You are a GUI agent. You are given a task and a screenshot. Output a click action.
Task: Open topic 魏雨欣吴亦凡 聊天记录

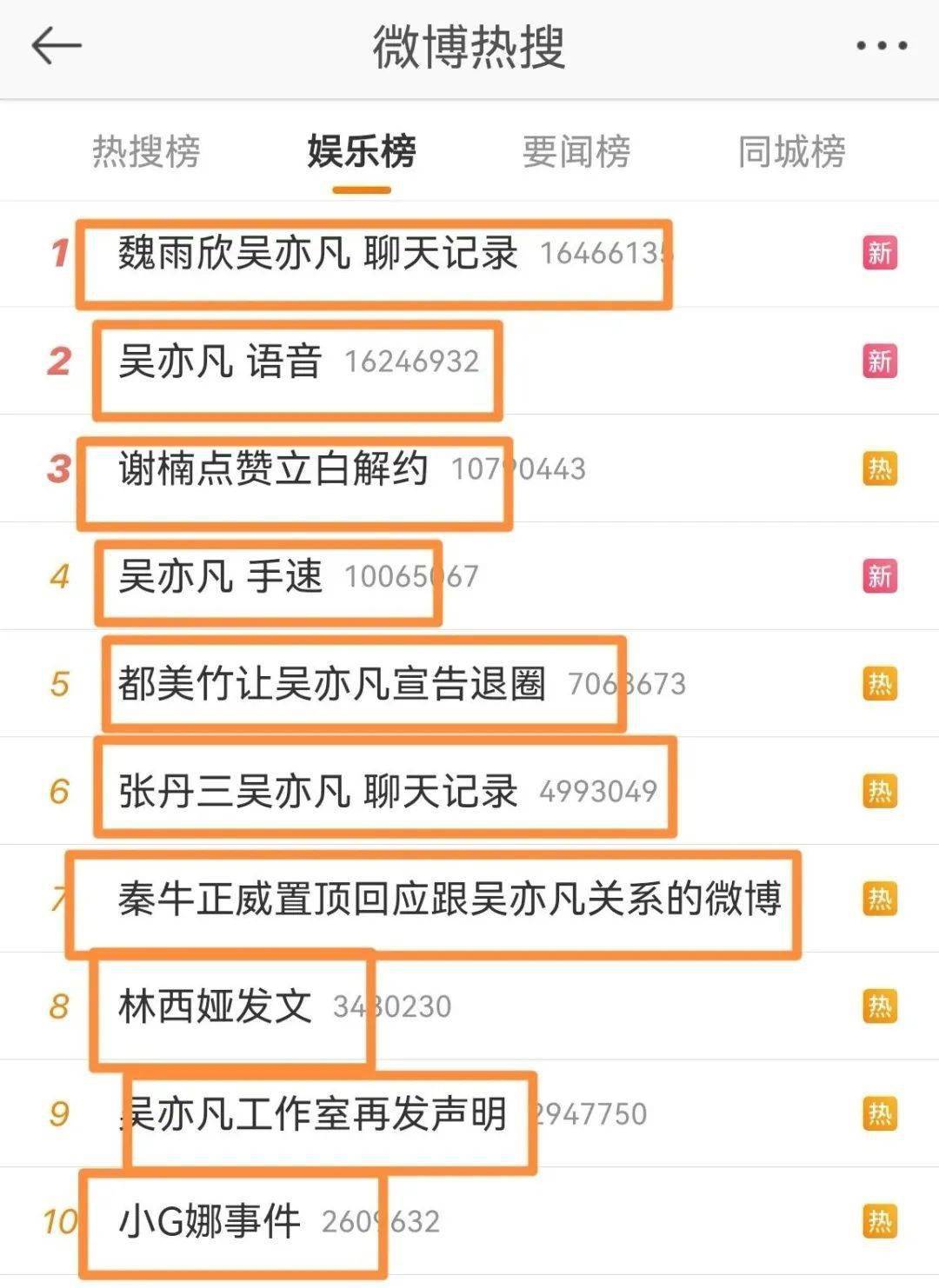click(318, 254)
